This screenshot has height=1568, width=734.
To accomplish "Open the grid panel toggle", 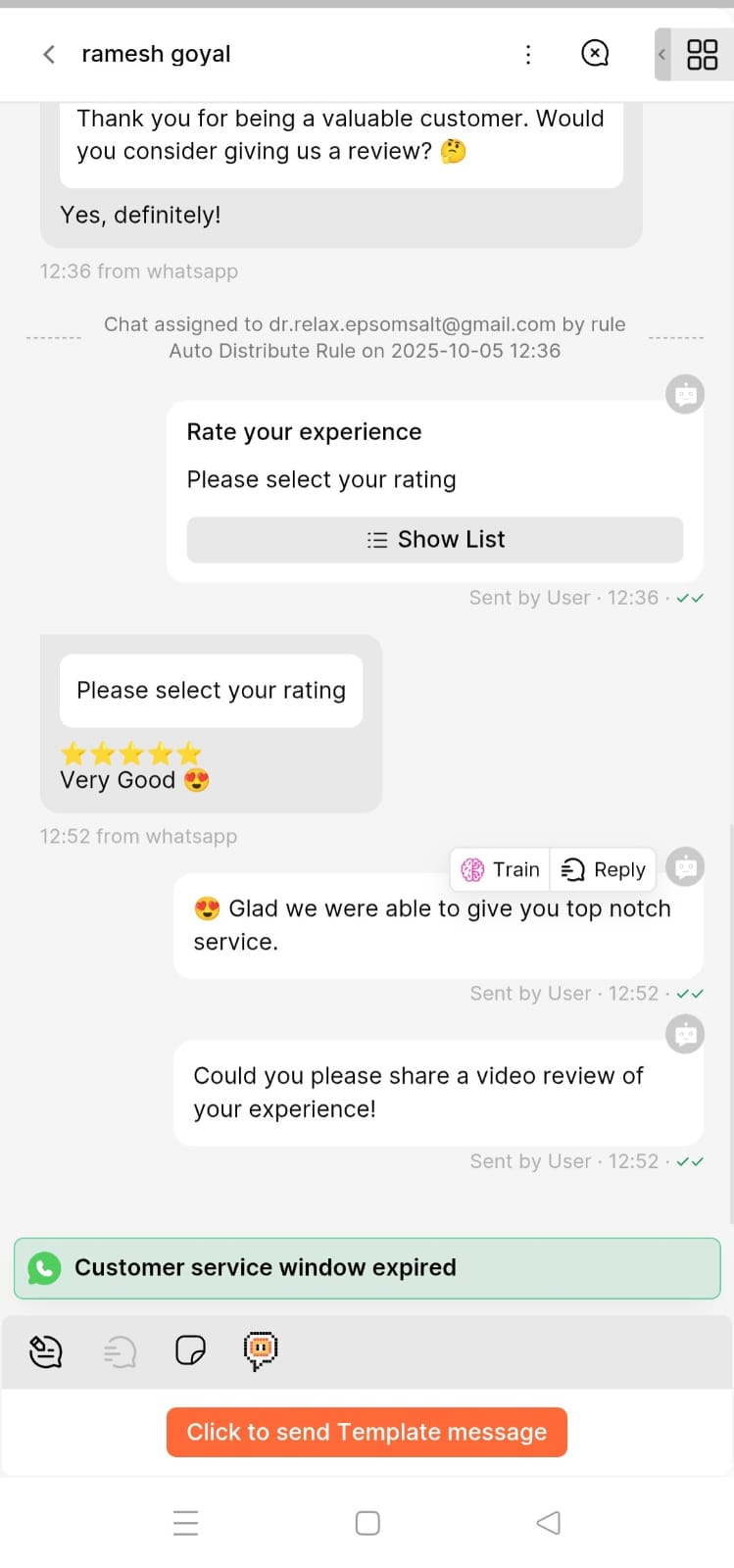I will pos(702,54).
